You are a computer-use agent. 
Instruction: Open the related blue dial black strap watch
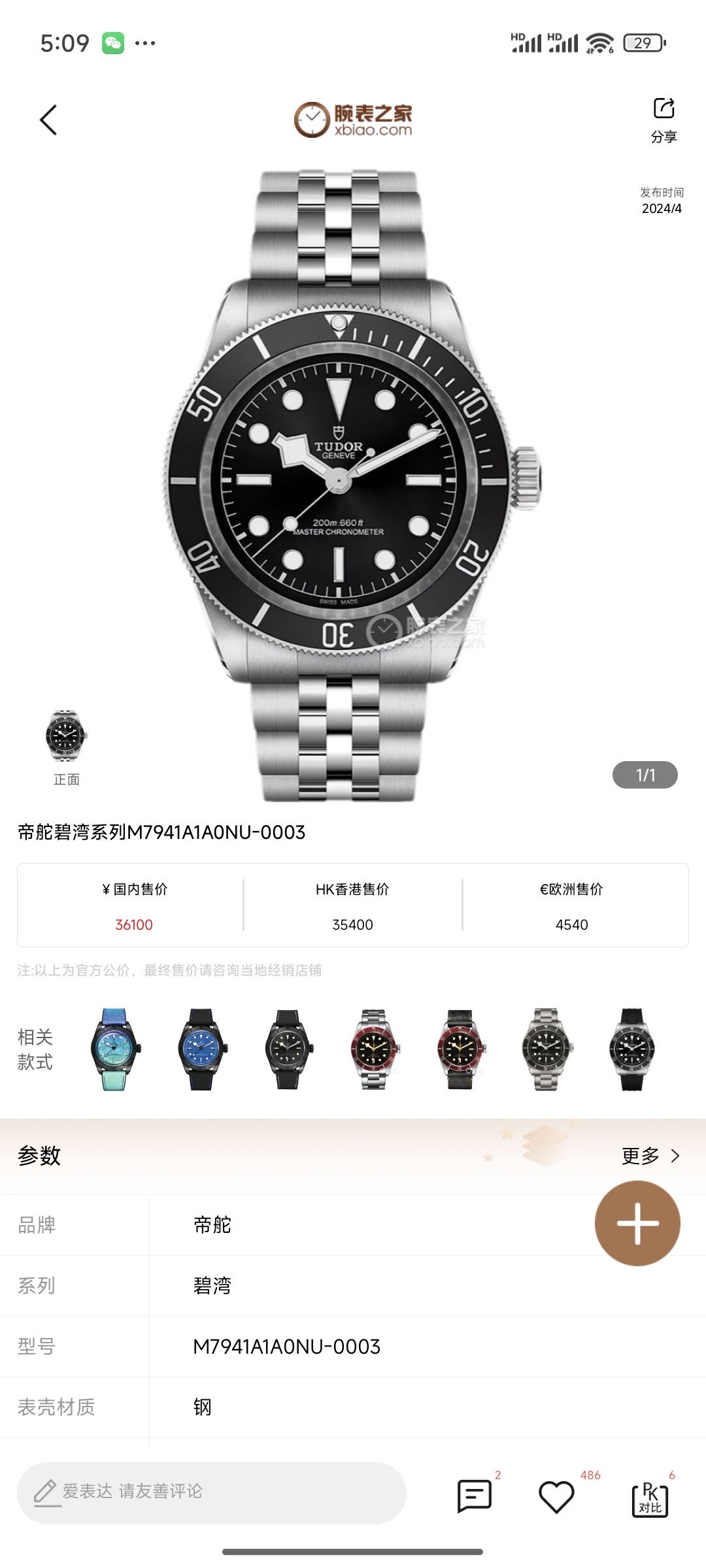[x=201, y=1049]
